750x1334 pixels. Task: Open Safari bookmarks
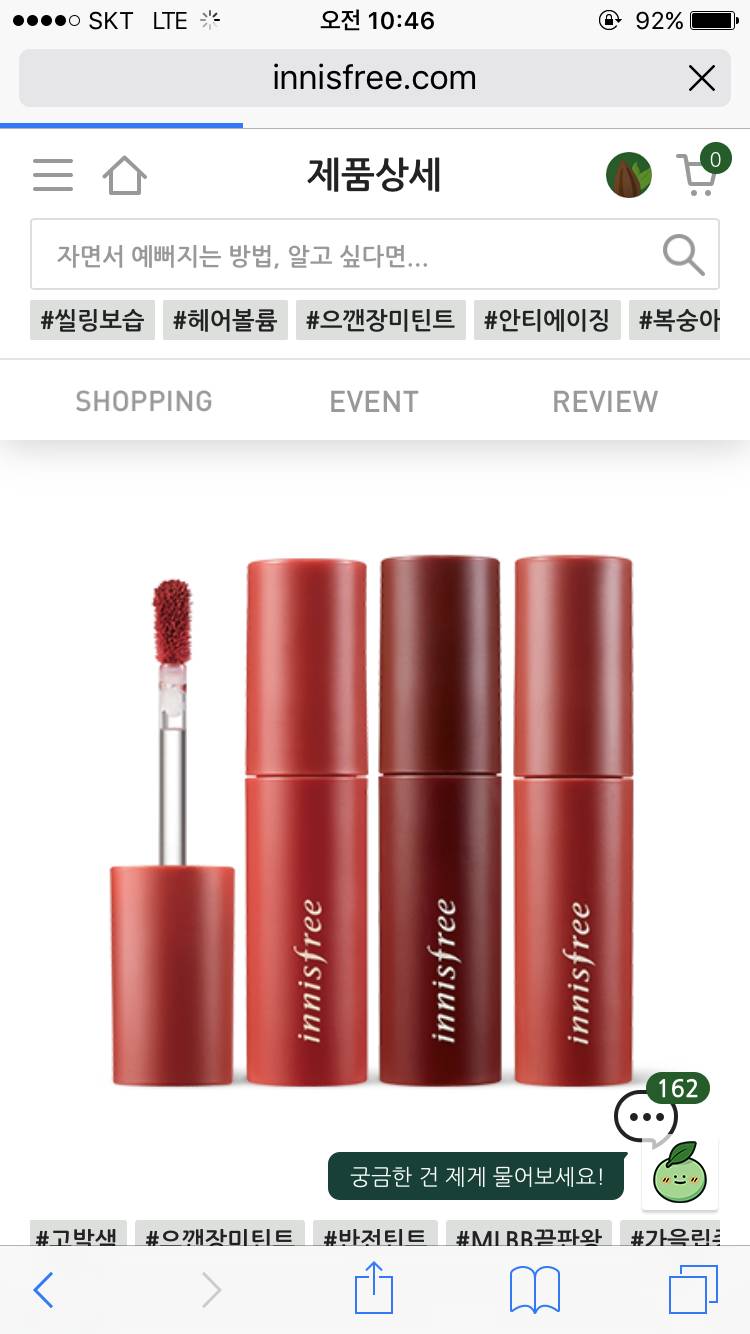pyautogui.click(x=535, y=1290)
